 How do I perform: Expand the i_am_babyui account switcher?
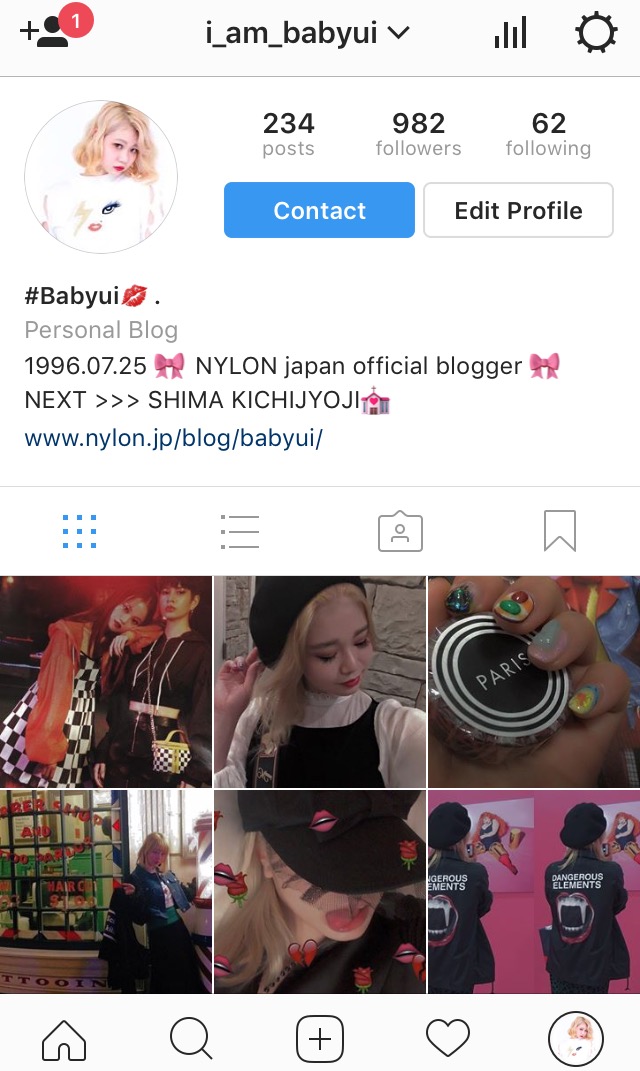point(307,33)
